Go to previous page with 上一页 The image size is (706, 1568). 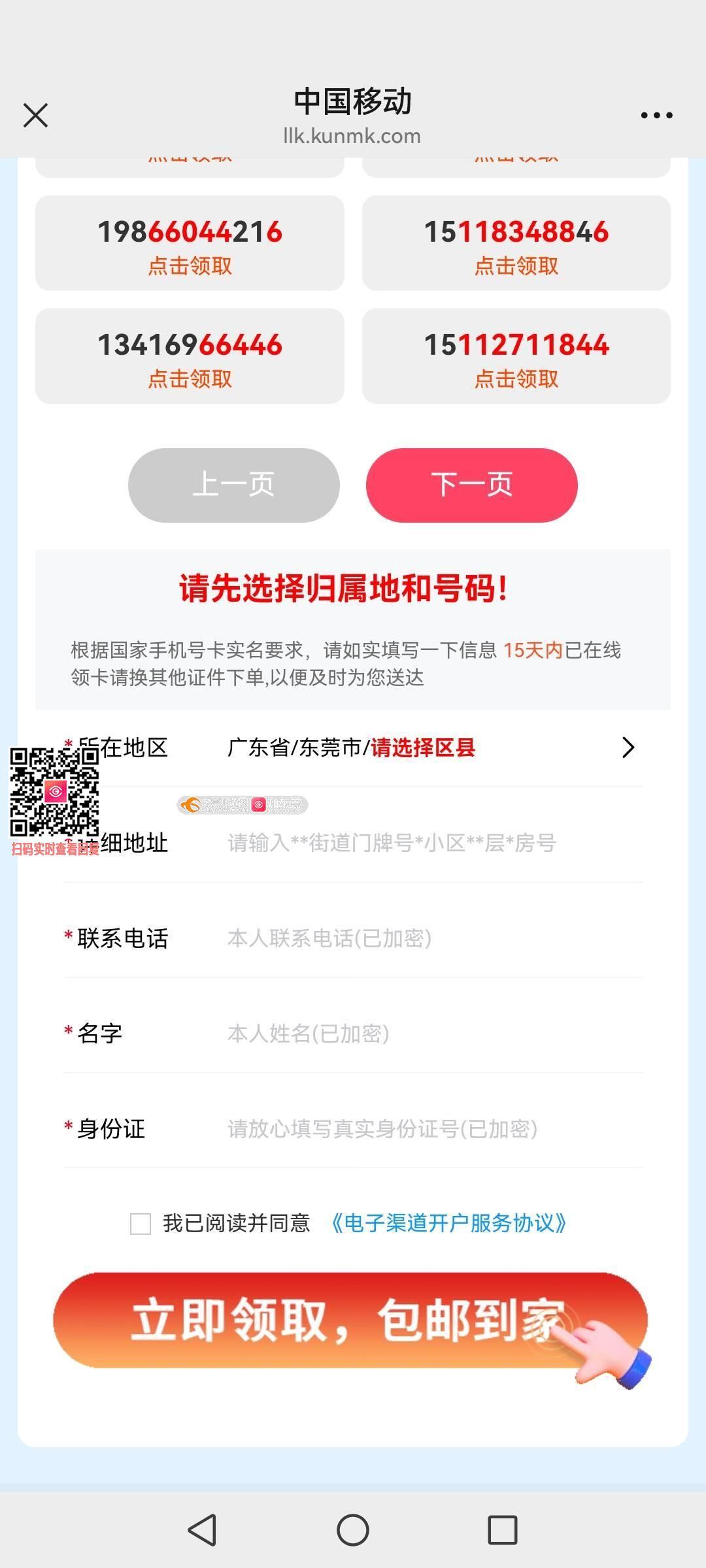pos(234,485)
